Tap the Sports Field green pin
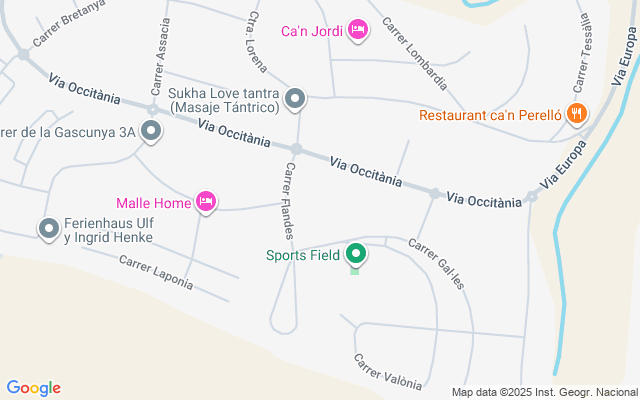The width and height of the screenshot is (640, 400). point(356,255)
